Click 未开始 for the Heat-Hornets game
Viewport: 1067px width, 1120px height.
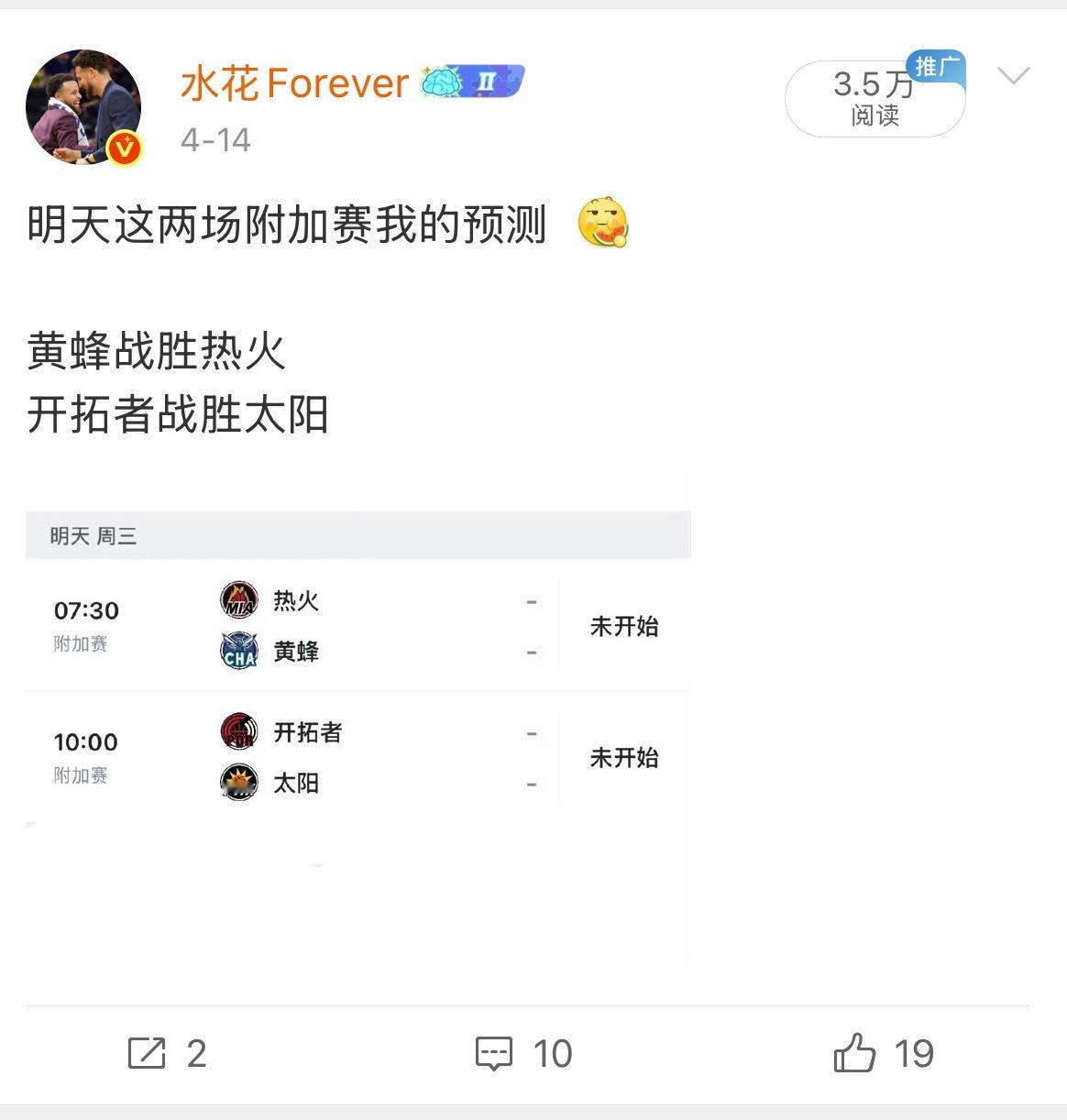624,626
